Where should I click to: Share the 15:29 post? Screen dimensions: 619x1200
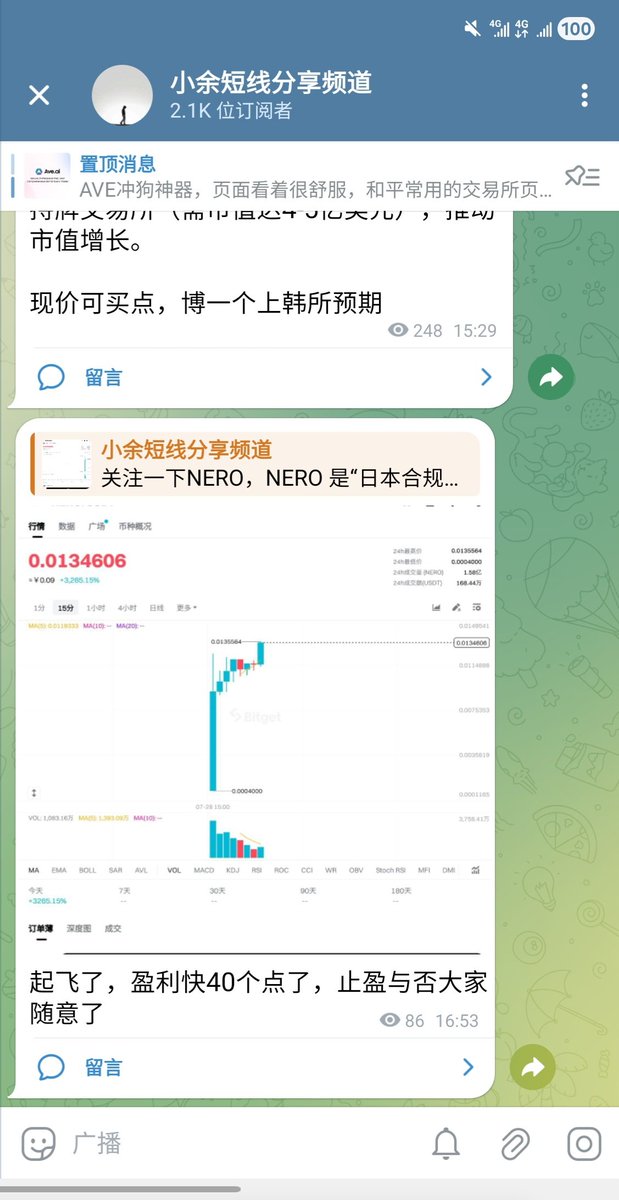coord(551,377)
